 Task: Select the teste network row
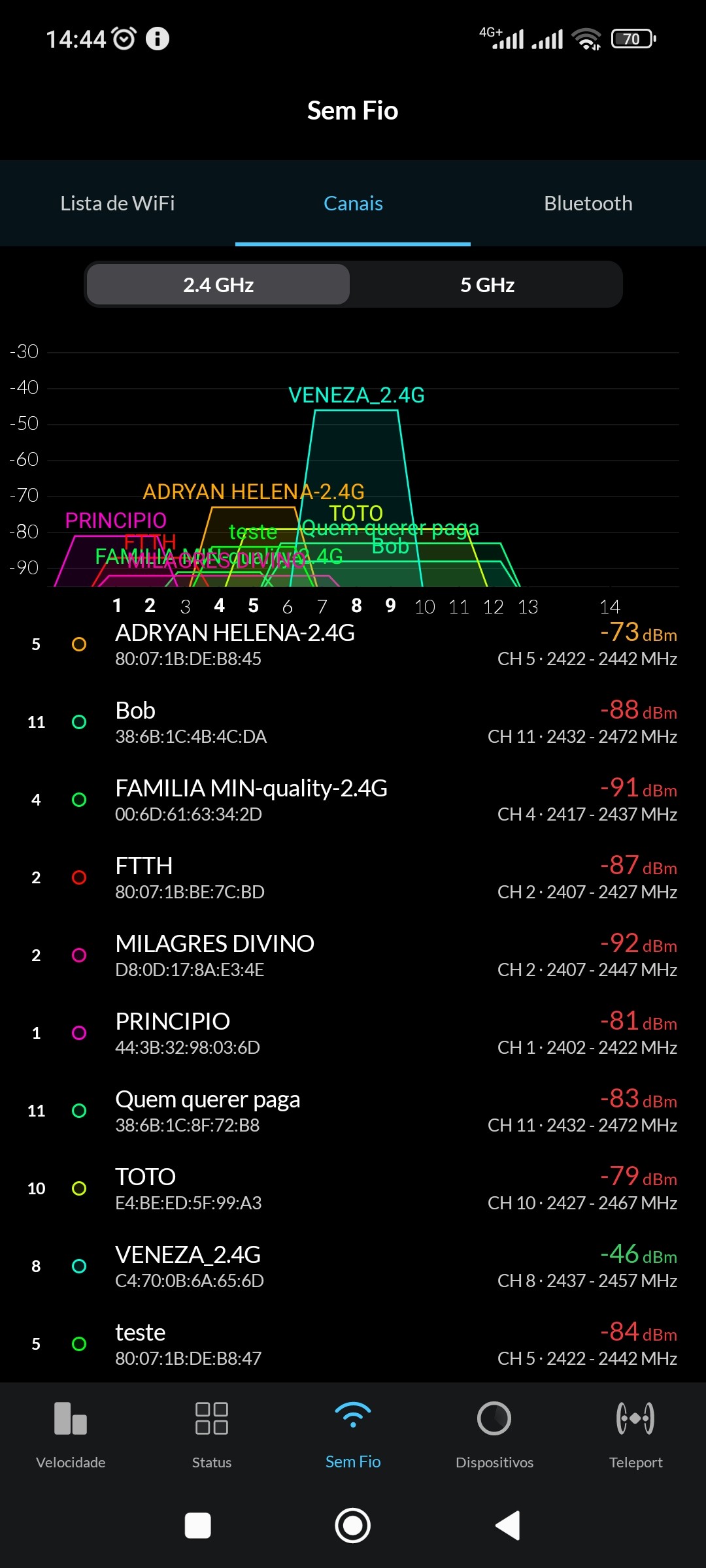(x=353, y=1345)
